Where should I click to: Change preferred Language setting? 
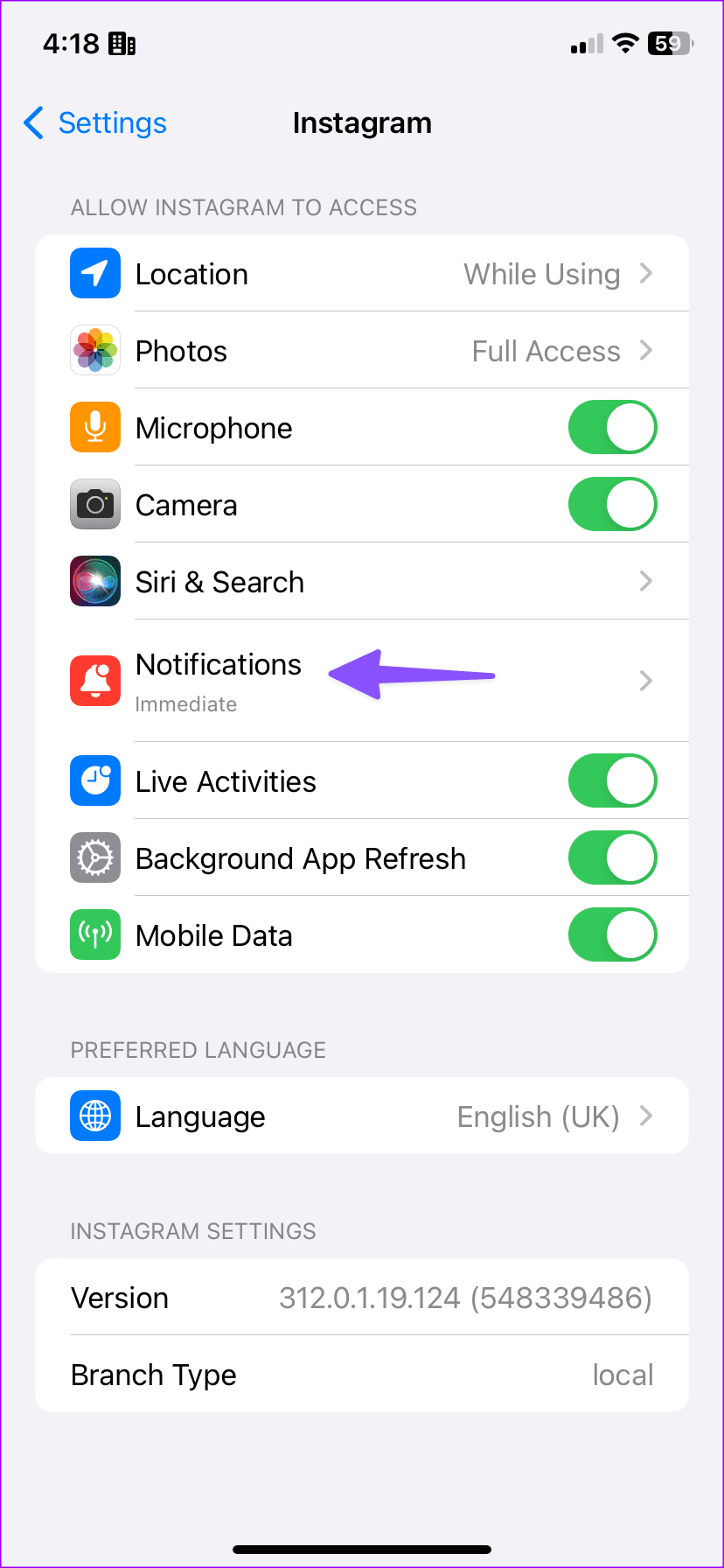[362, 1116]
